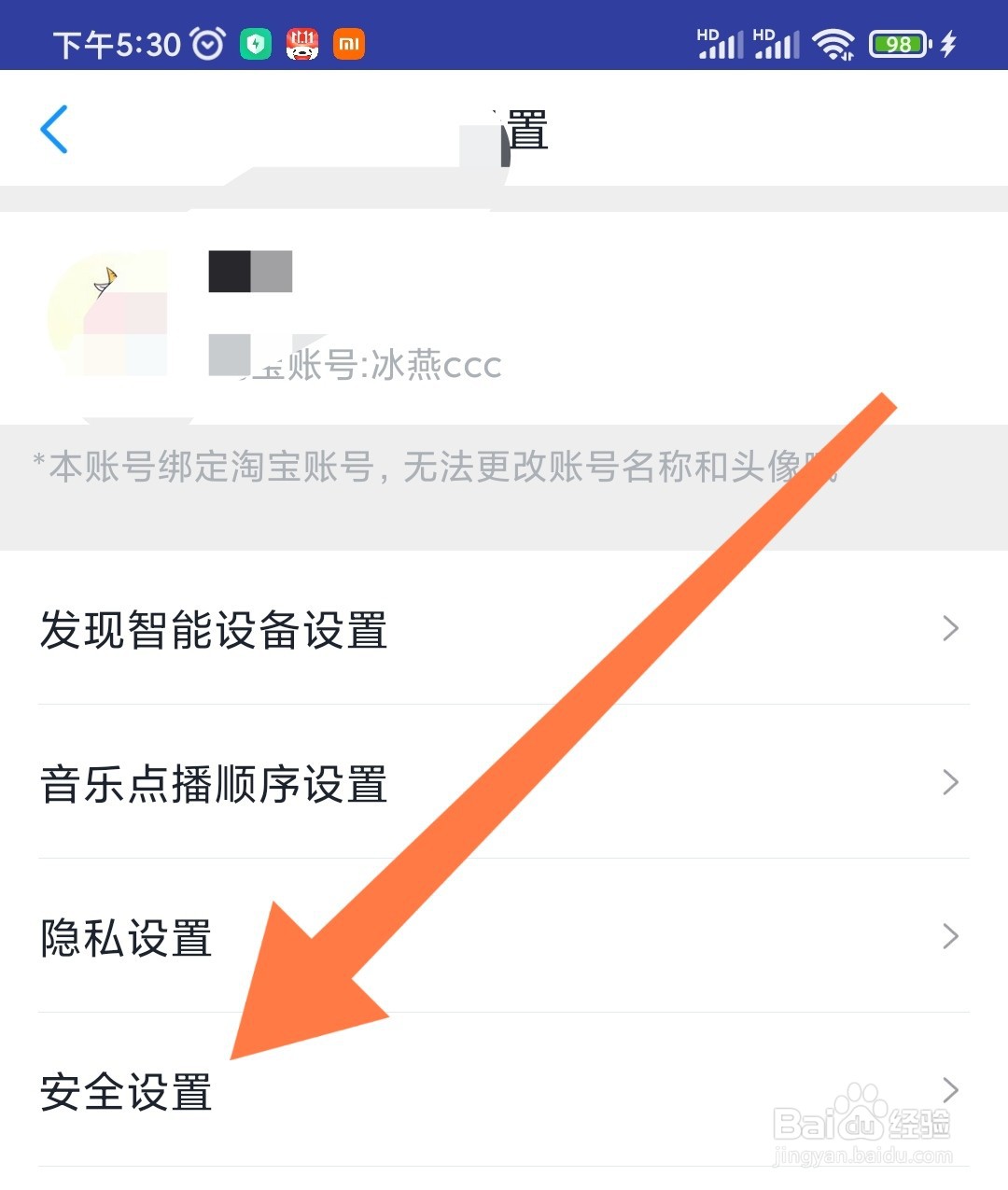The image size is (1008, 1190).
Task: Expand 隐私设置 via its chevron
Action: [x=950, y=936]
